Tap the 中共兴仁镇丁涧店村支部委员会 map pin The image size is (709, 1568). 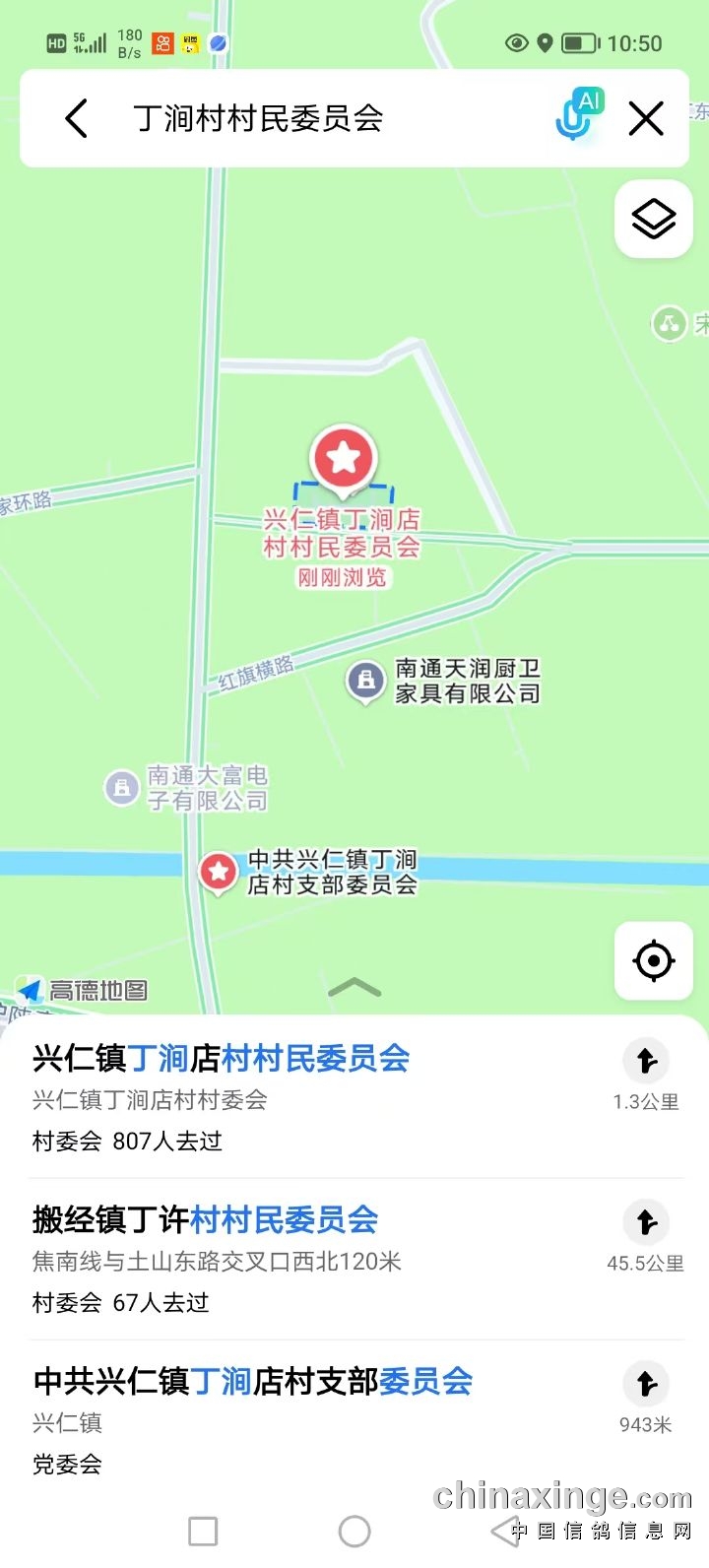point(219,872)
